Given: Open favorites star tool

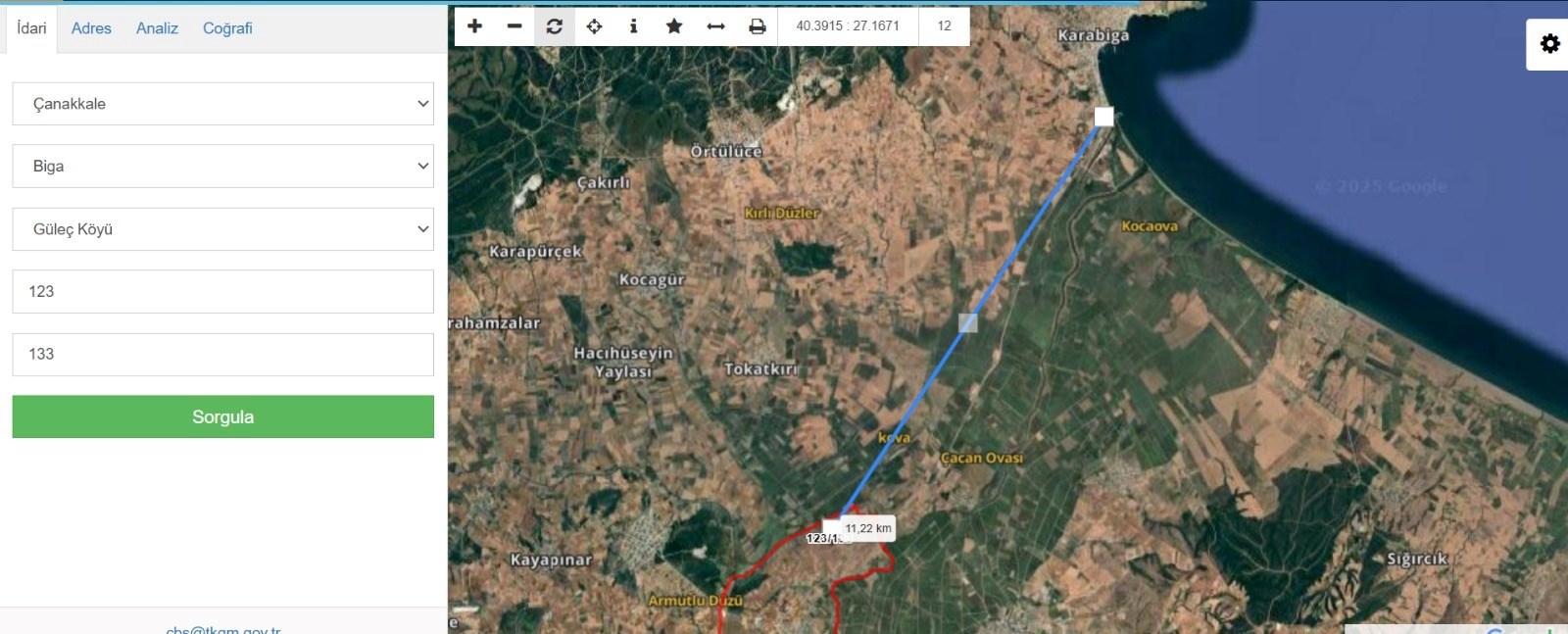Looking at the screenshot, I should coord(674,26).
